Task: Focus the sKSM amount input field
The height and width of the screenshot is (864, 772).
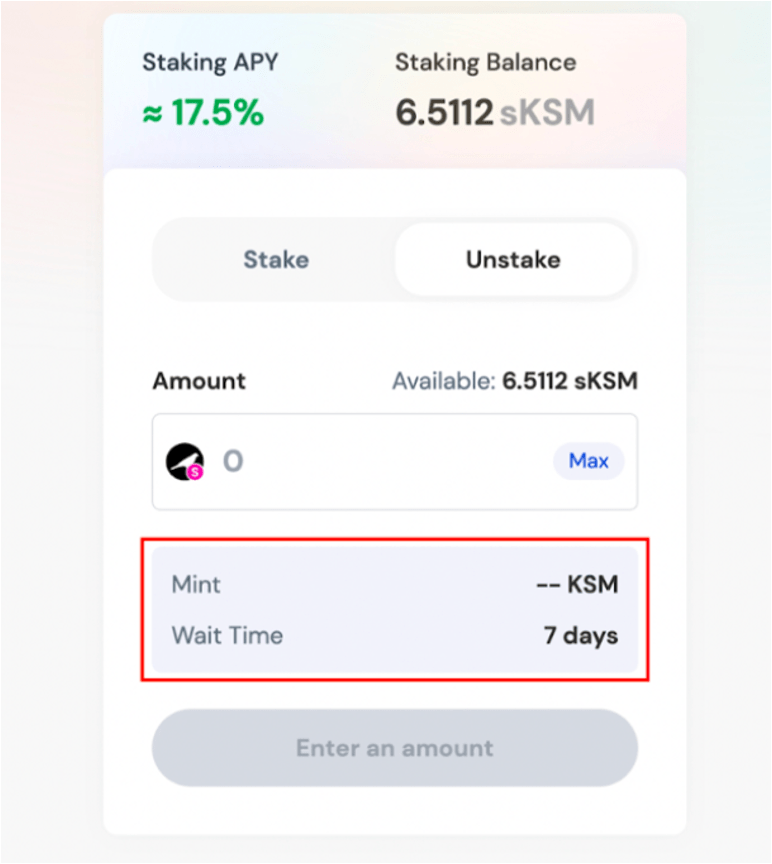Action: [380, 462]
